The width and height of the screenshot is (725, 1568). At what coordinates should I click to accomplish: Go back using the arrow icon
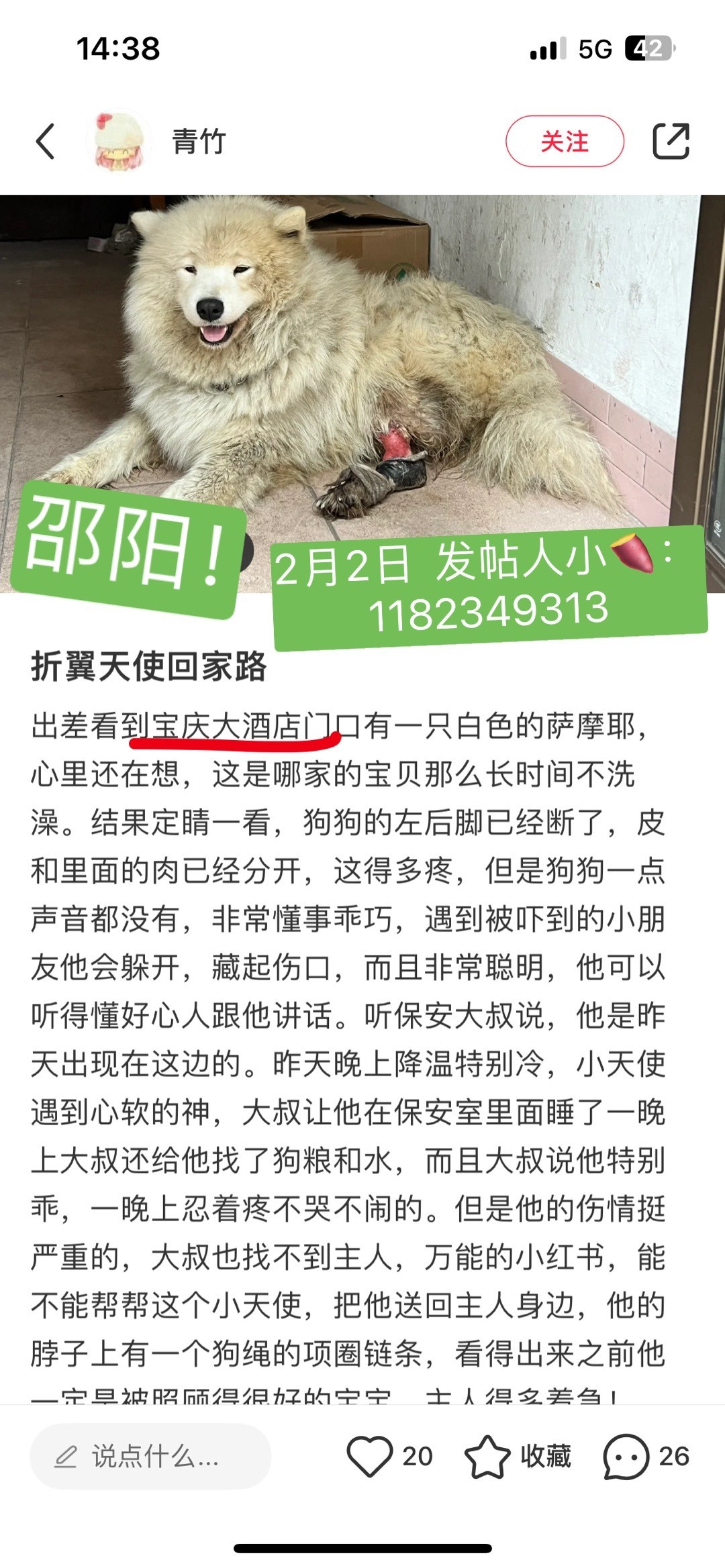click(x=45, y=142)
